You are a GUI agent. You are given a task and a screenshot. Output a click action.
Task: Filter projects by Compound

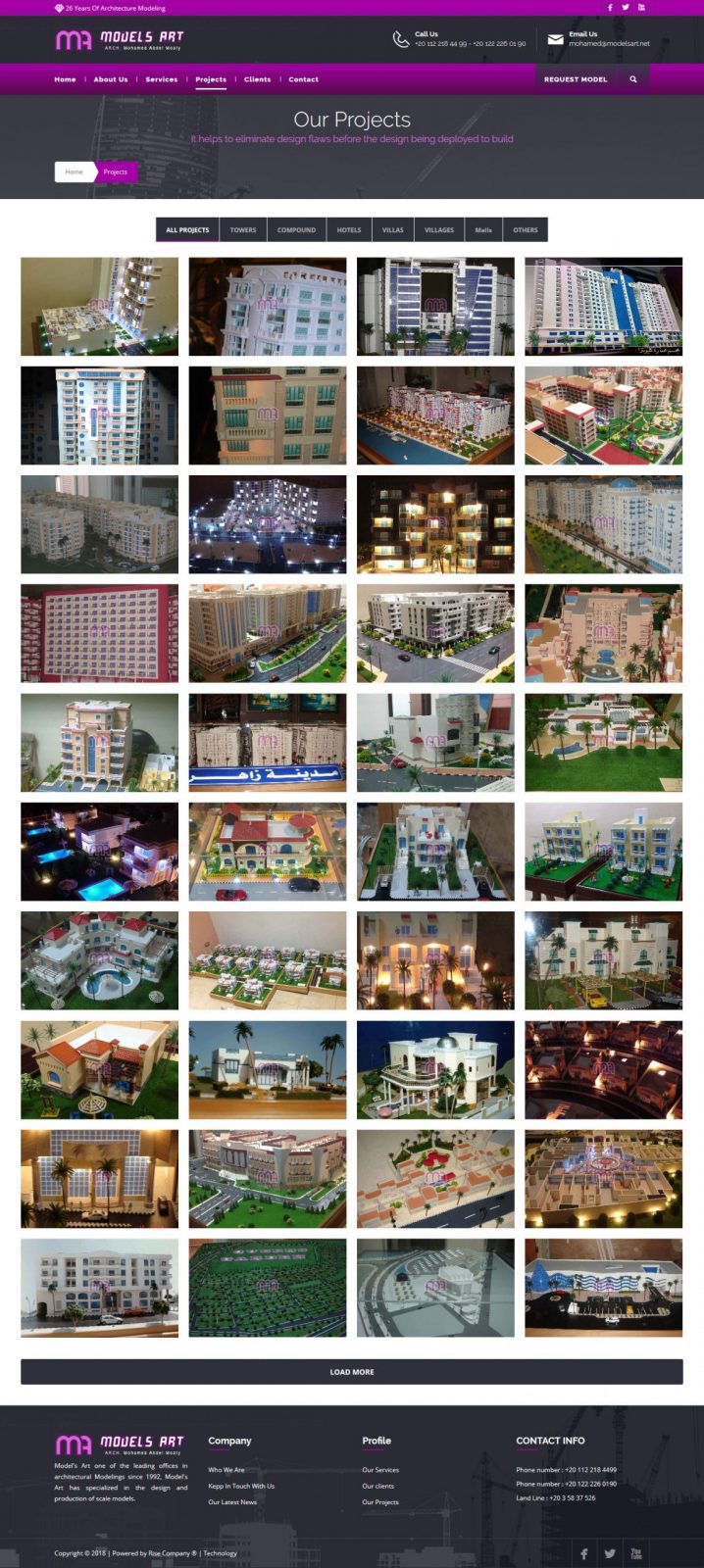coord(296,230)
